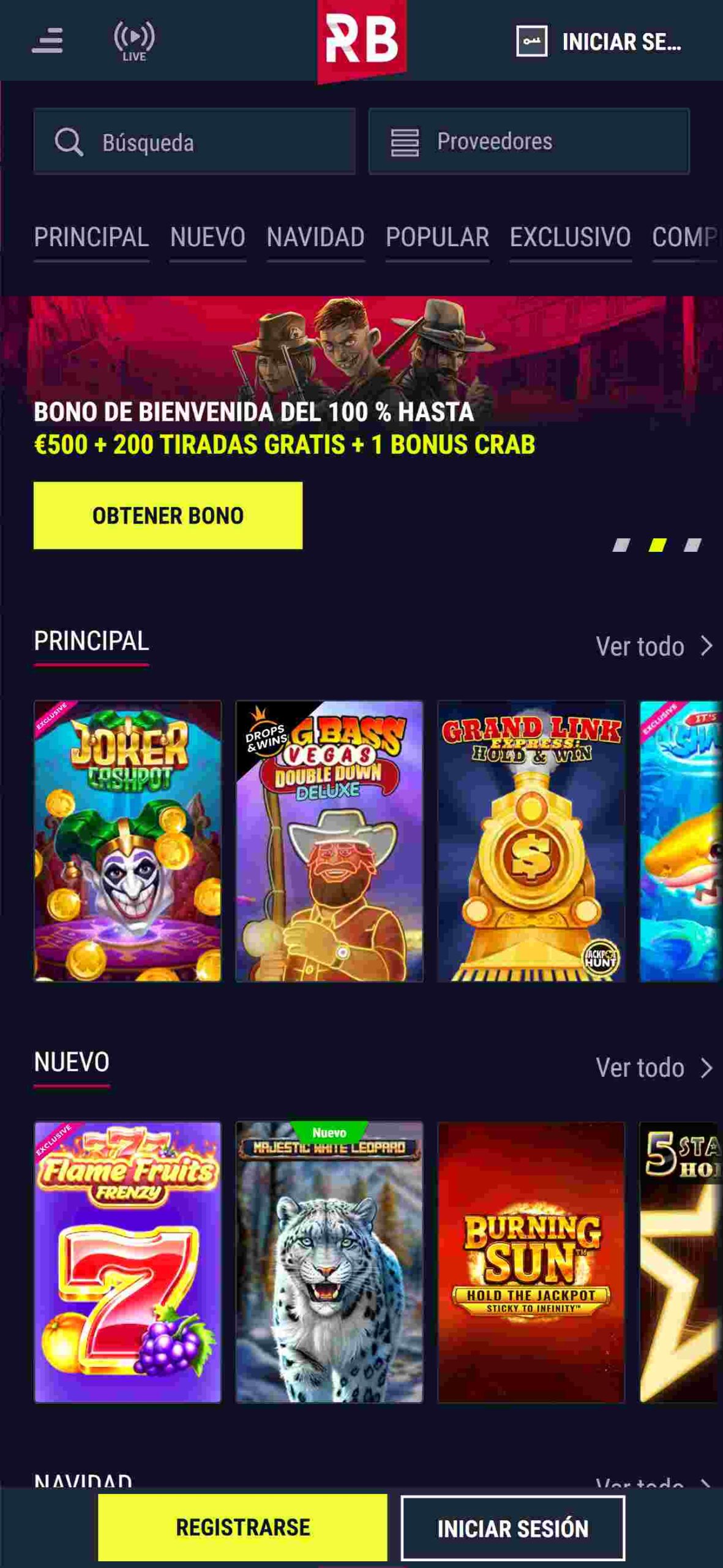This screenshot has width=723, height=1568.
Task: Play Majestic White Leopard
Action: coord(329,1262)
